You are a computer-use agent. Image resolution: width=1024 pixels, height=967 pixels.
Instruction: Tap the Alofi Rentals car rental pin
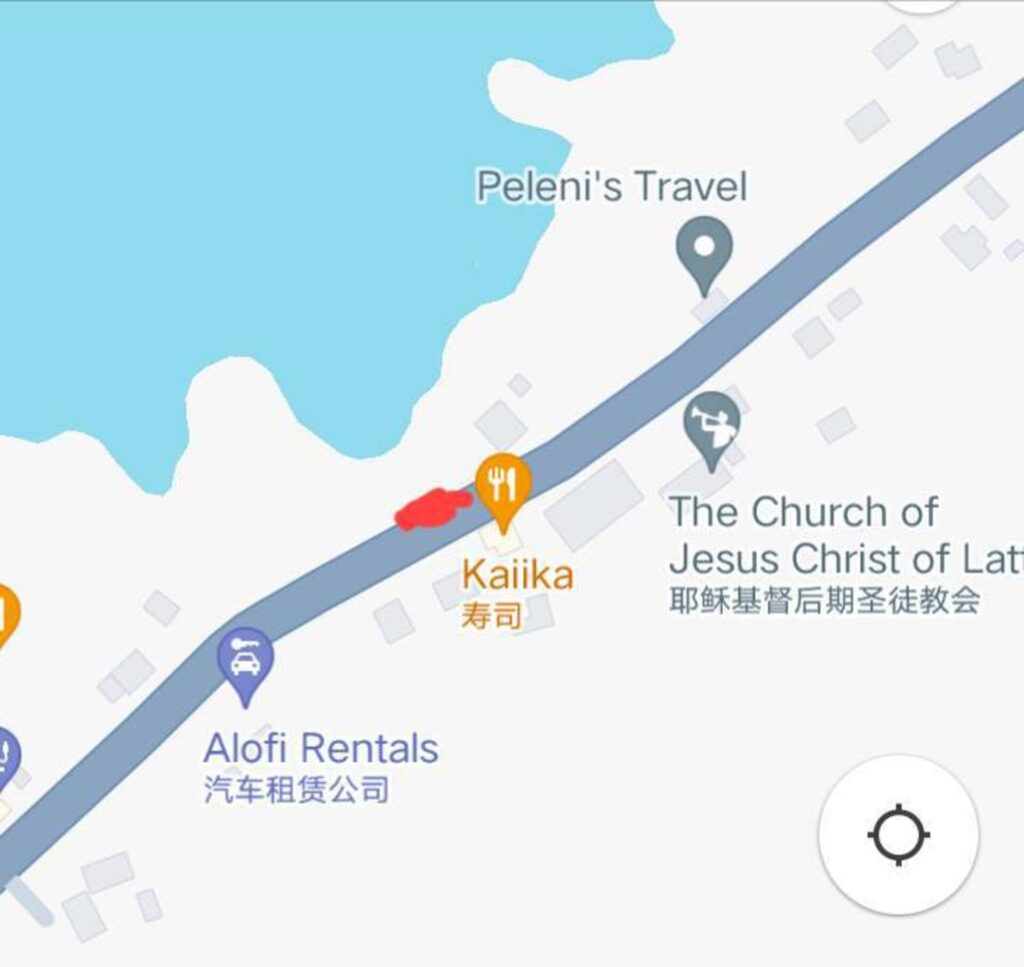[x=245, y=660]
